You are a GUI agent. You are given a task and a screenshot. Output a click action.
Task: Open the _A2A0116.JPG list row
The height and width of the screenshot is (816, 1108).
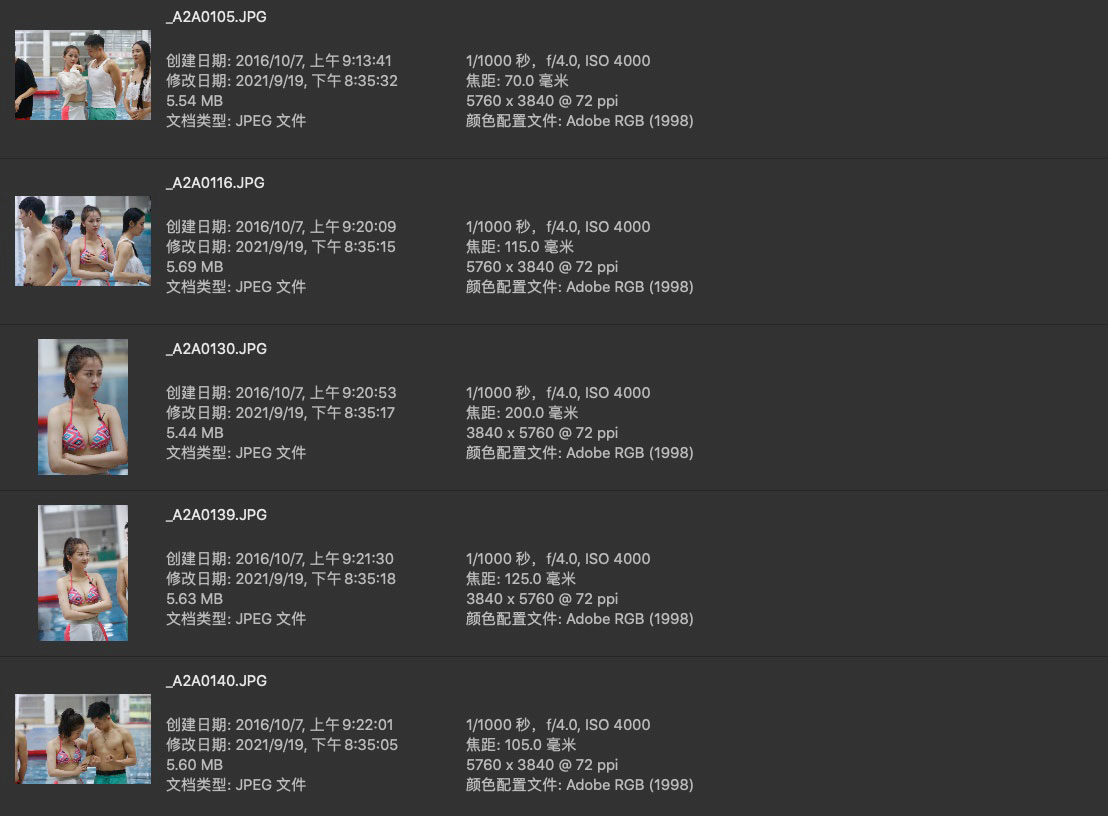point(216,183)
